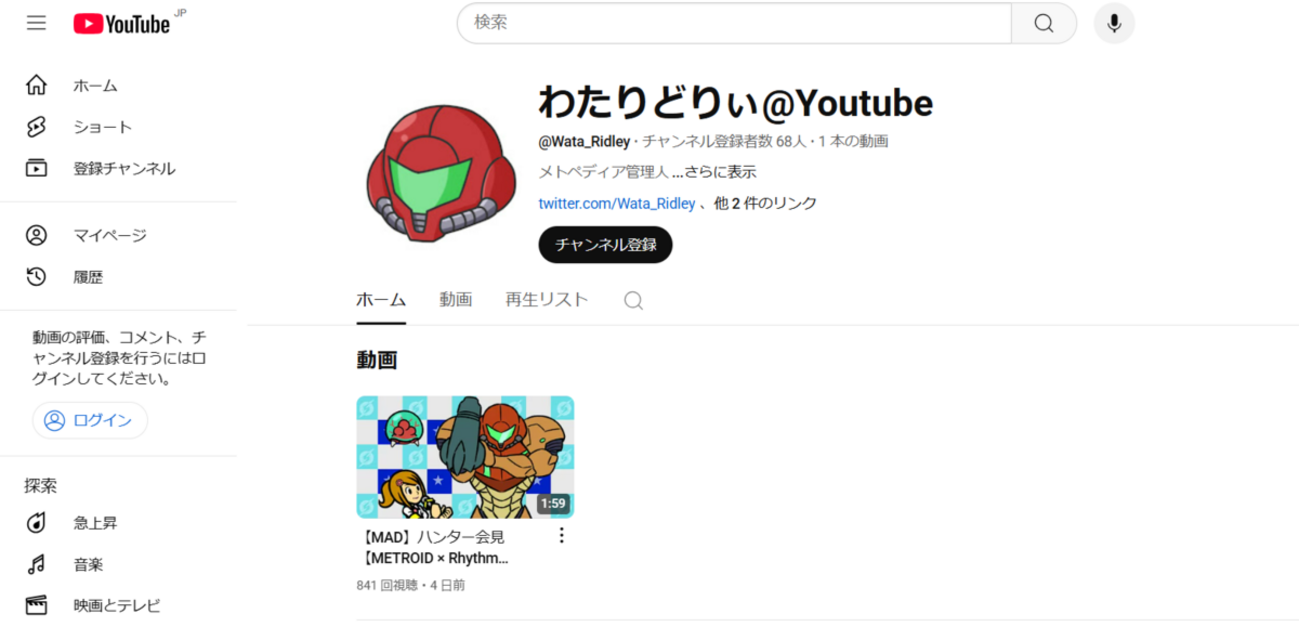Open ショート in the sidebar
This screenshot has height=627, width=1299.
tap(101, 127)
